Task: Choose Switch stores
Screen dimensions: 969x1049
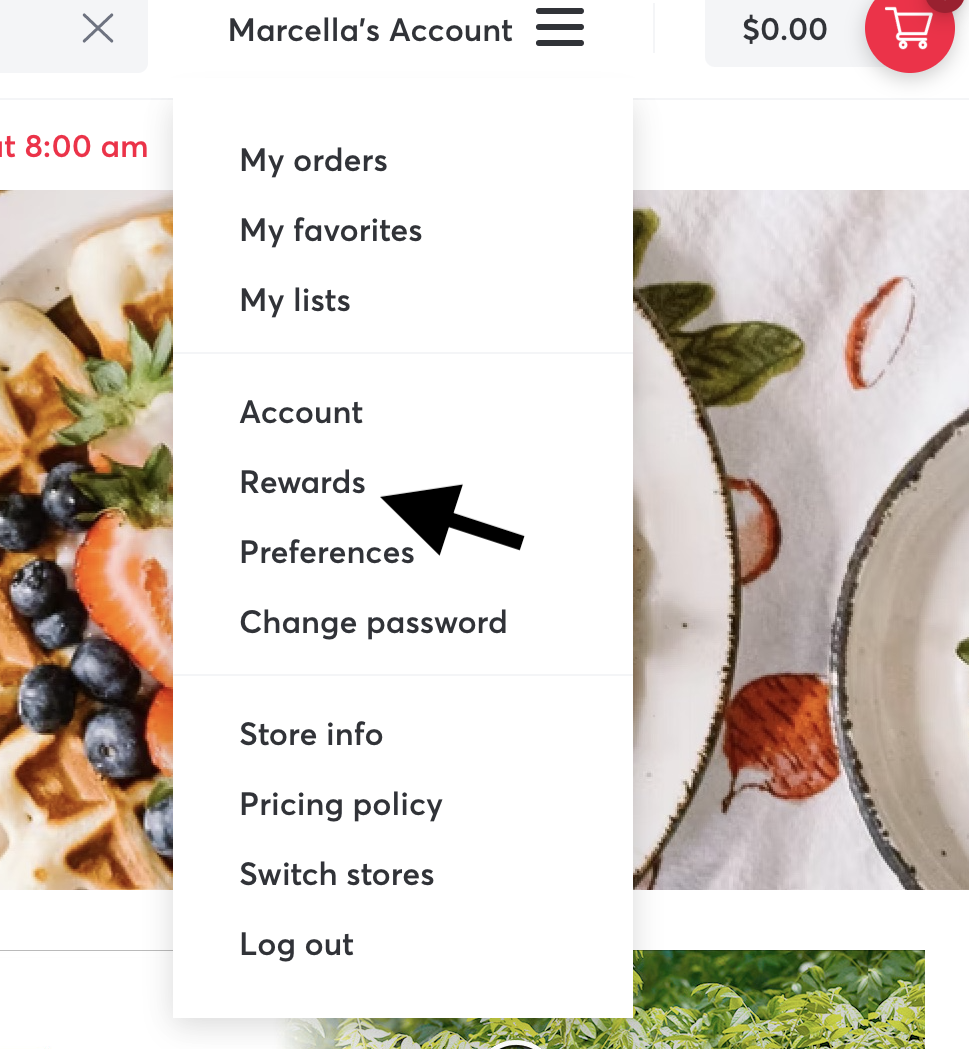Action: pyautogui.click(x=336, y=875)
